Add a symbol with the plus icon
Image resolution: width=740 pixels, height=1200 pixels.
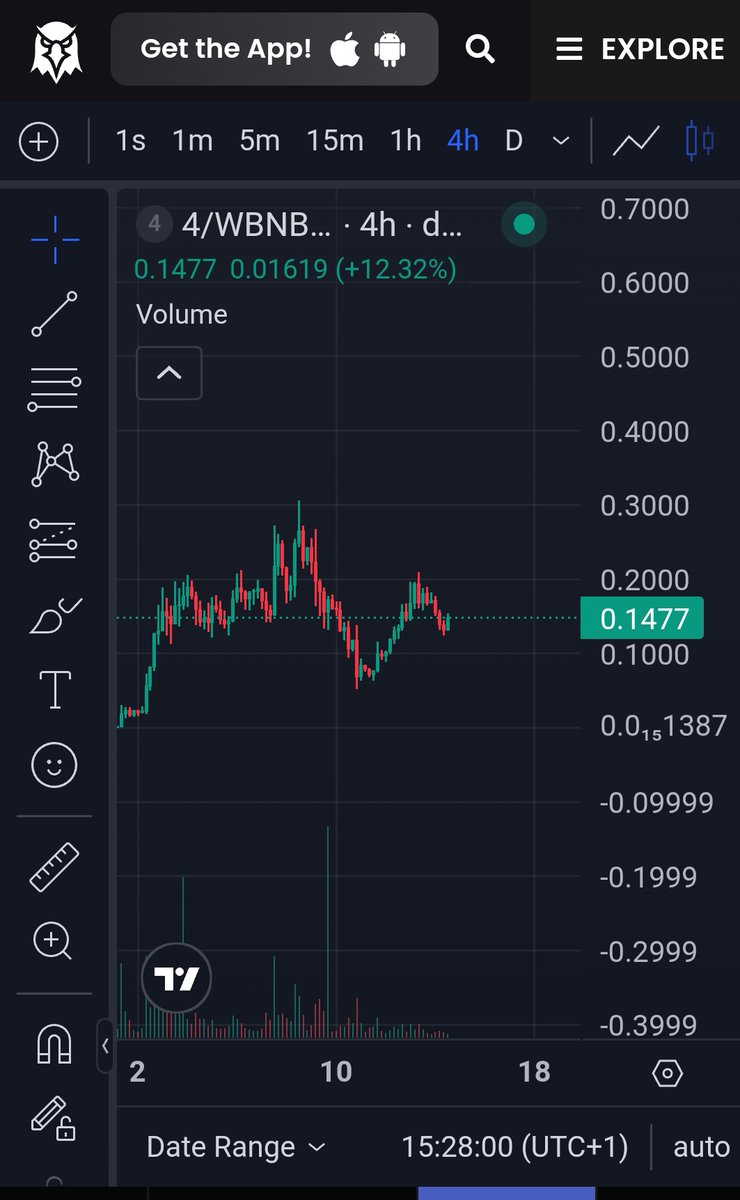(x=39, y=141)
